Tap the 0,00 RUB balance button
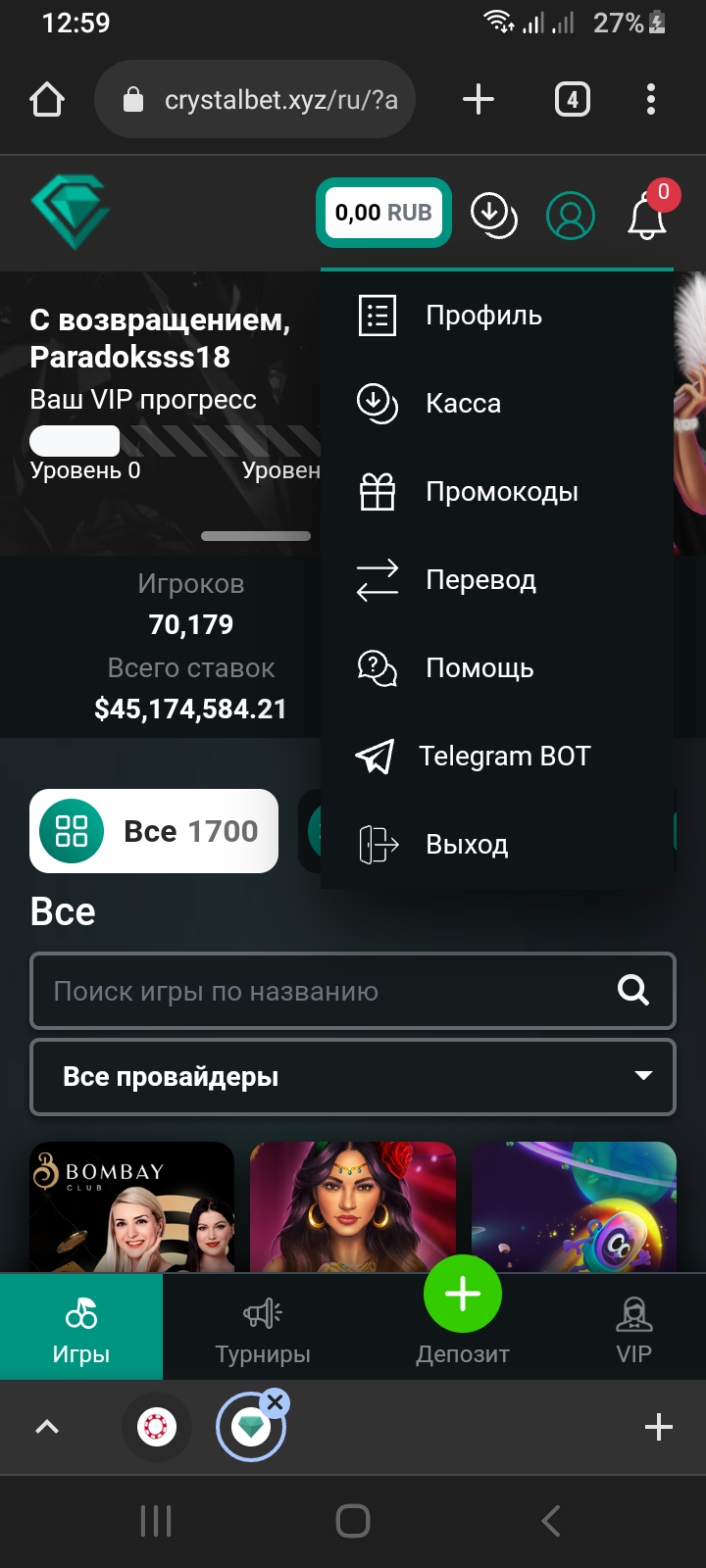706x1568 pixels. (383, 213)
